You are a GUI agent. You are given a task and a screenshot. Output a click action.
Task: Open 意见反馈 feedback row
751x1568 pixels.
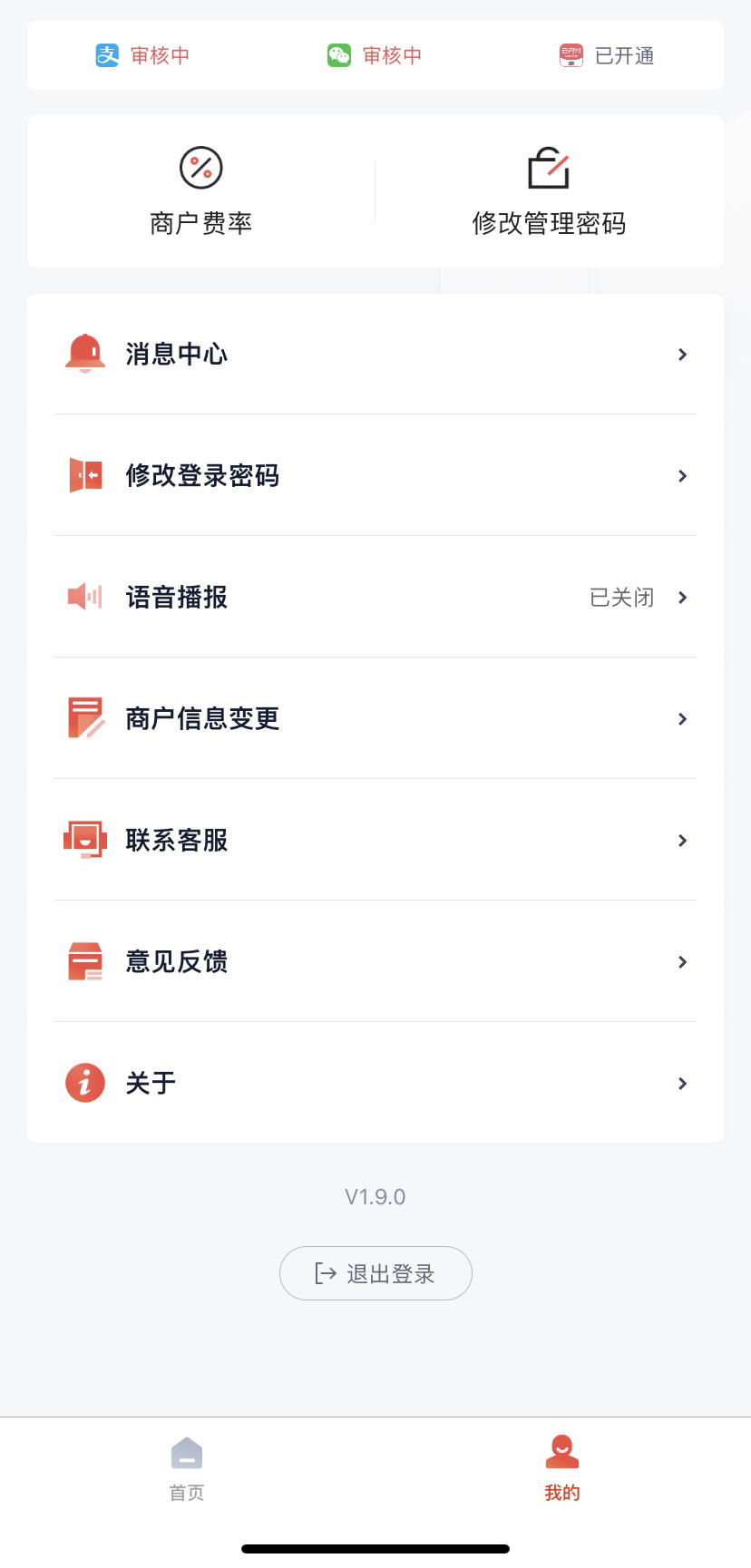pos(375,961)
